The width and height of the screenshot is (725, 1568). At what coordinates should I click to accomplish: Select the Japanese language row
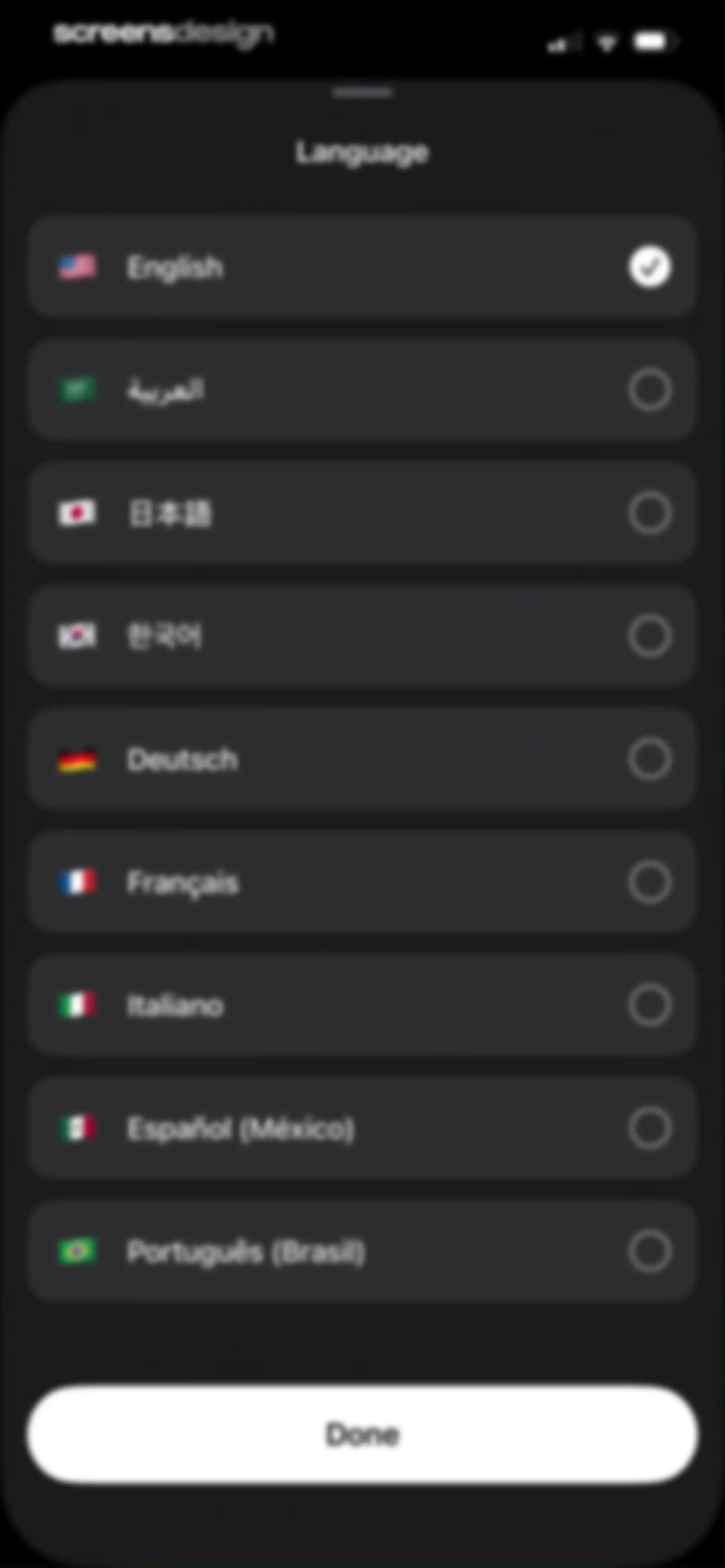click(x=362, y=512)
